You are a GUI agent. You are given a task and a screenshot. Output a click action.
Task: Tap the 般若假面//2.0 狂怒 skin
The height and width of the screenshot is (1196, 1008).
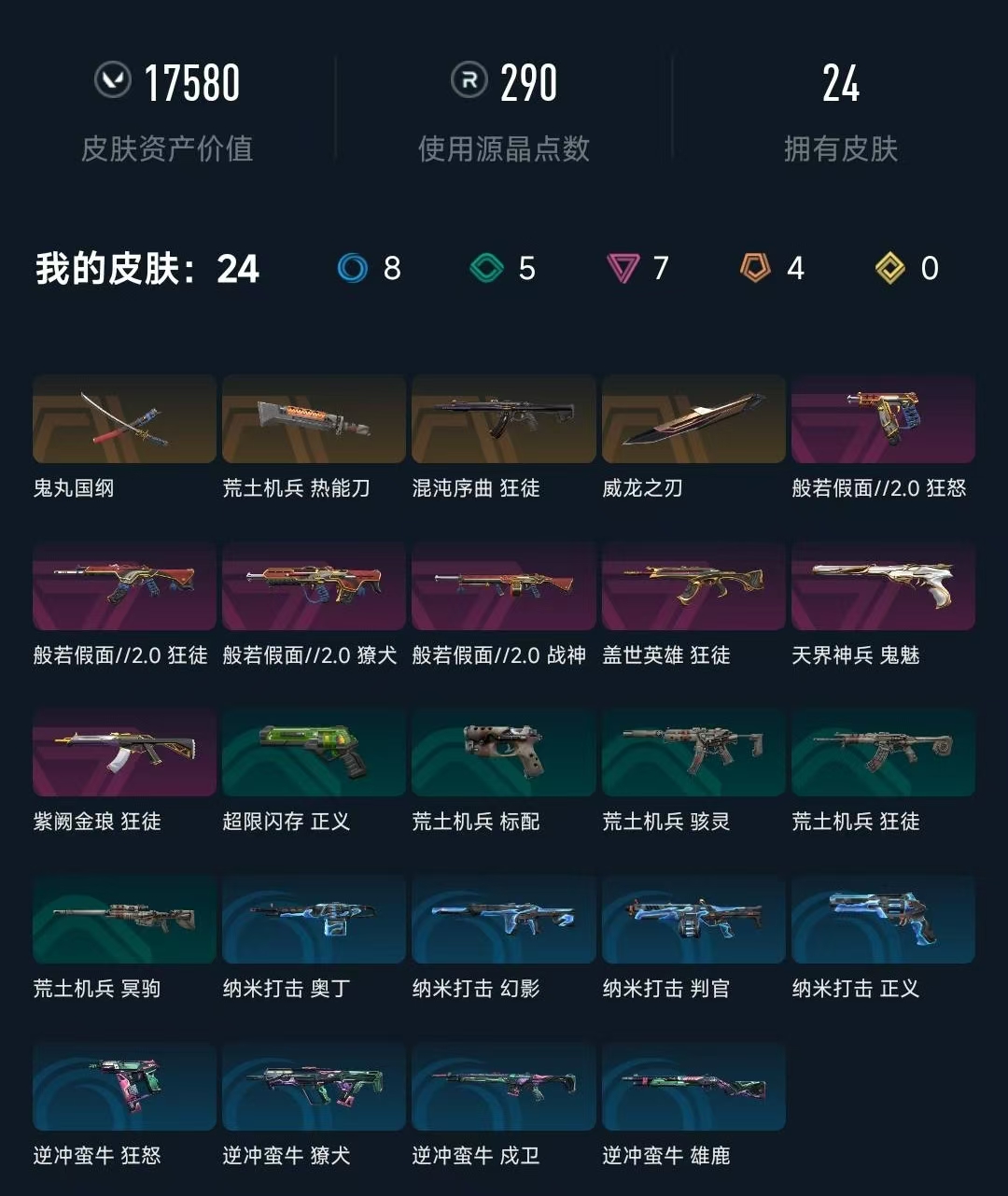pyautogui.click(x=883, y=419)
